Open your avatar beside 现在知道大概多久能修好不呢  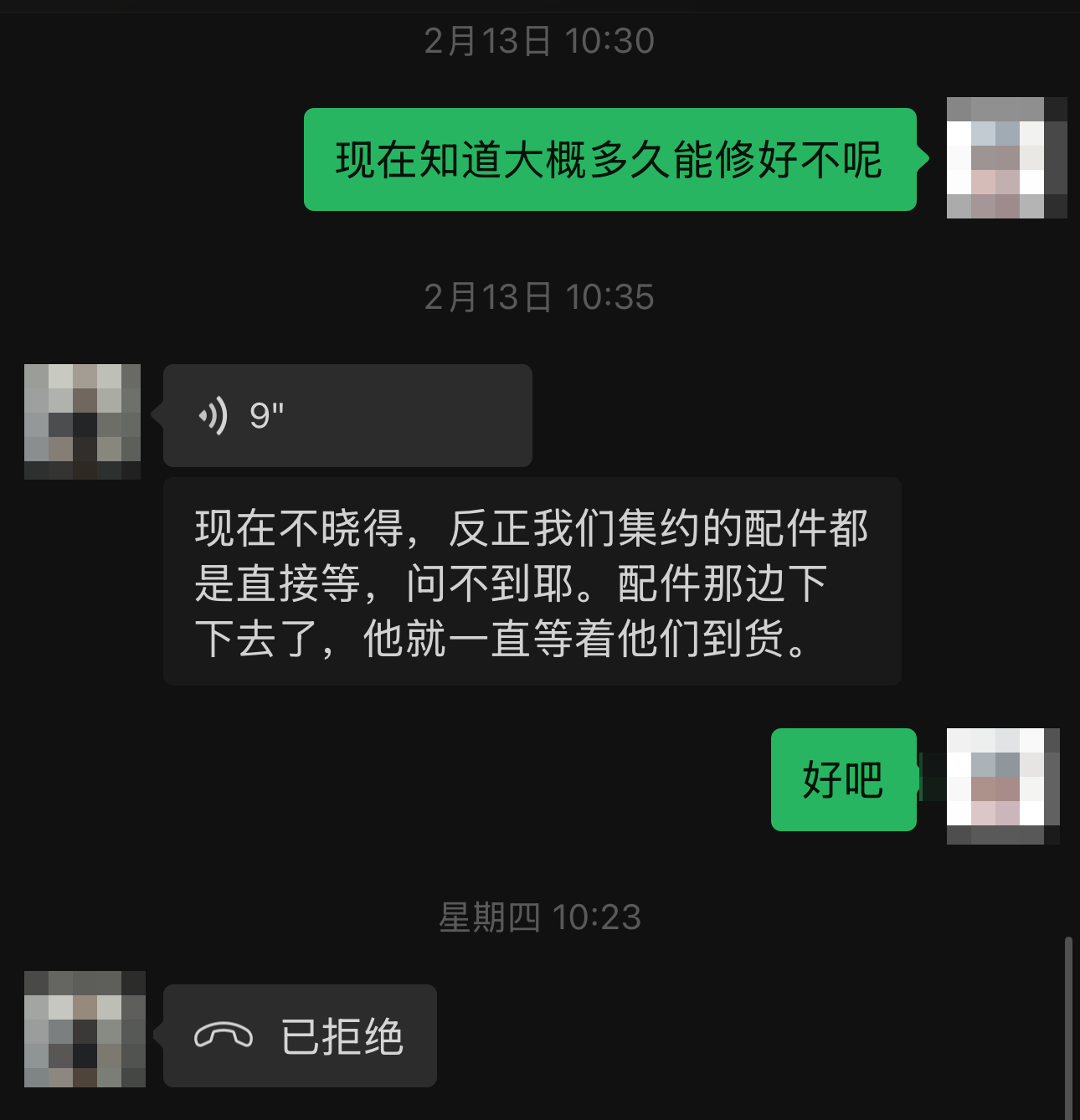(1005, 158)
